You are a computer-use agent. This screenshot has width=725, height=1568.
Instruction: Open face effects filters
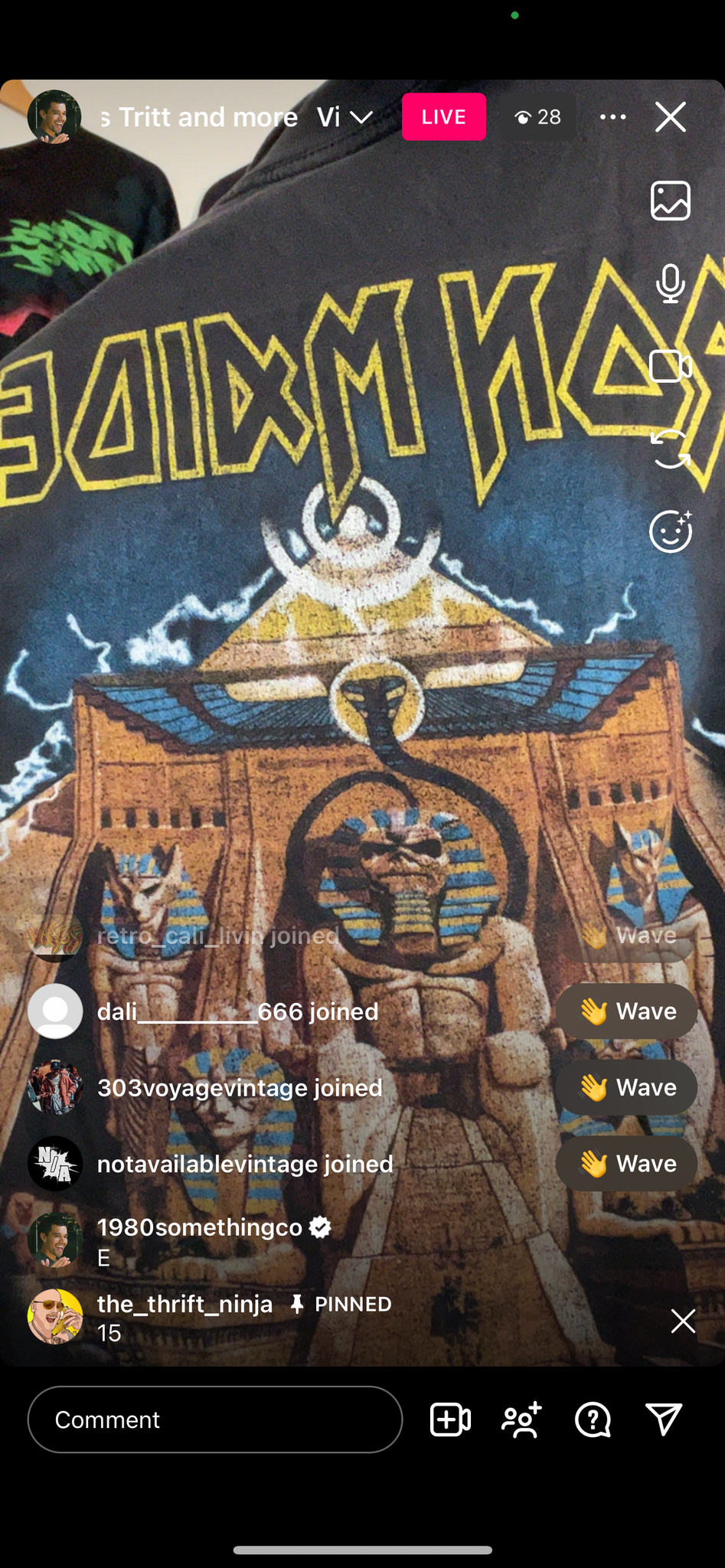pos(670,531)
